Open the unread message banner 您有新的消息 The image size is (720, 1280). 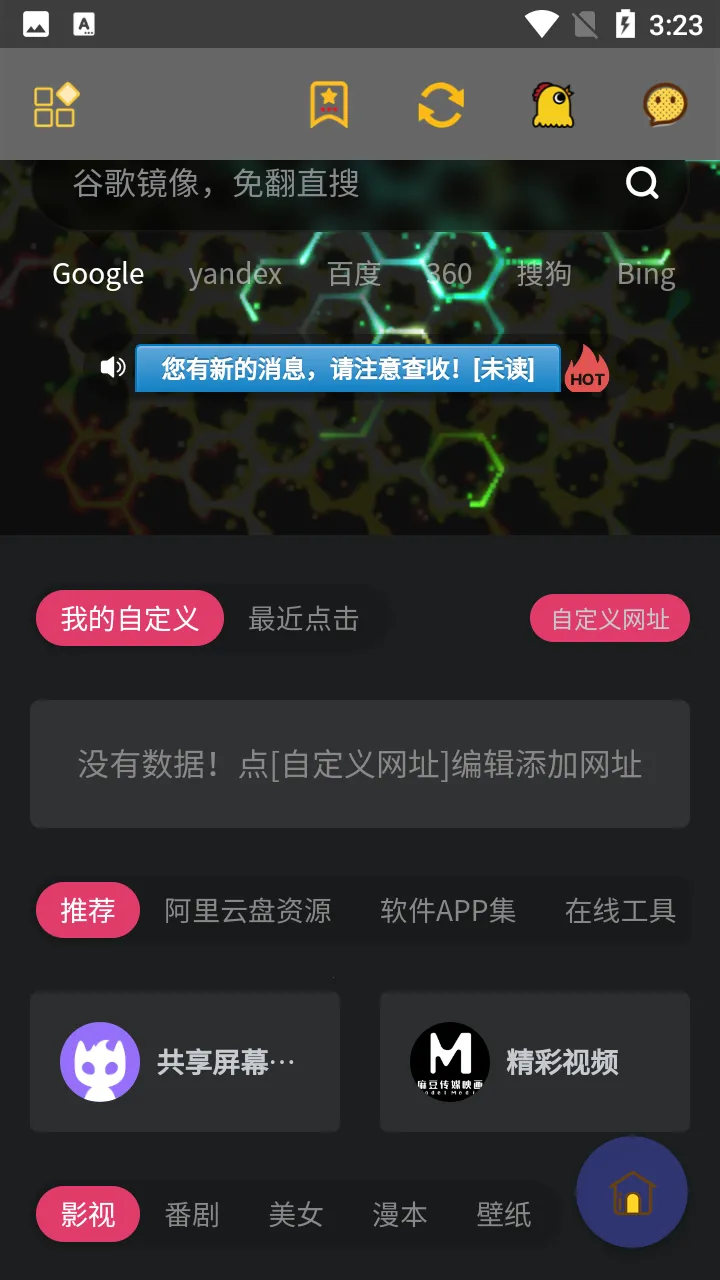tap(347, 369)
